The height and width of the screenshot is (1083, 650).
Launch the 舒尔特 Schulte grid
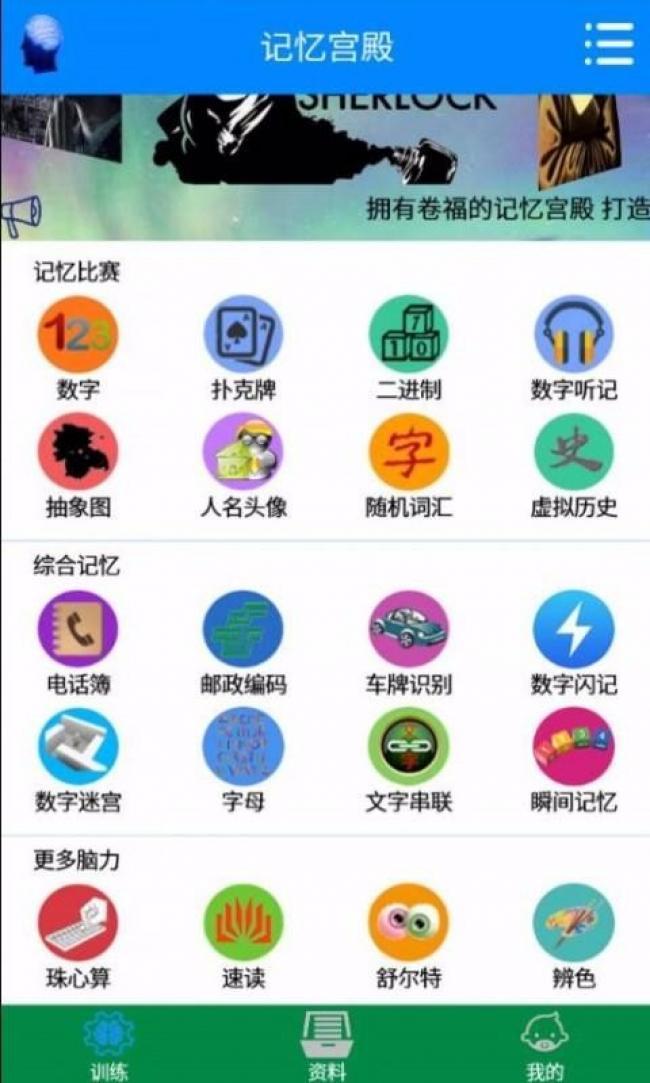pyautogui.click(x=408, y=938)
